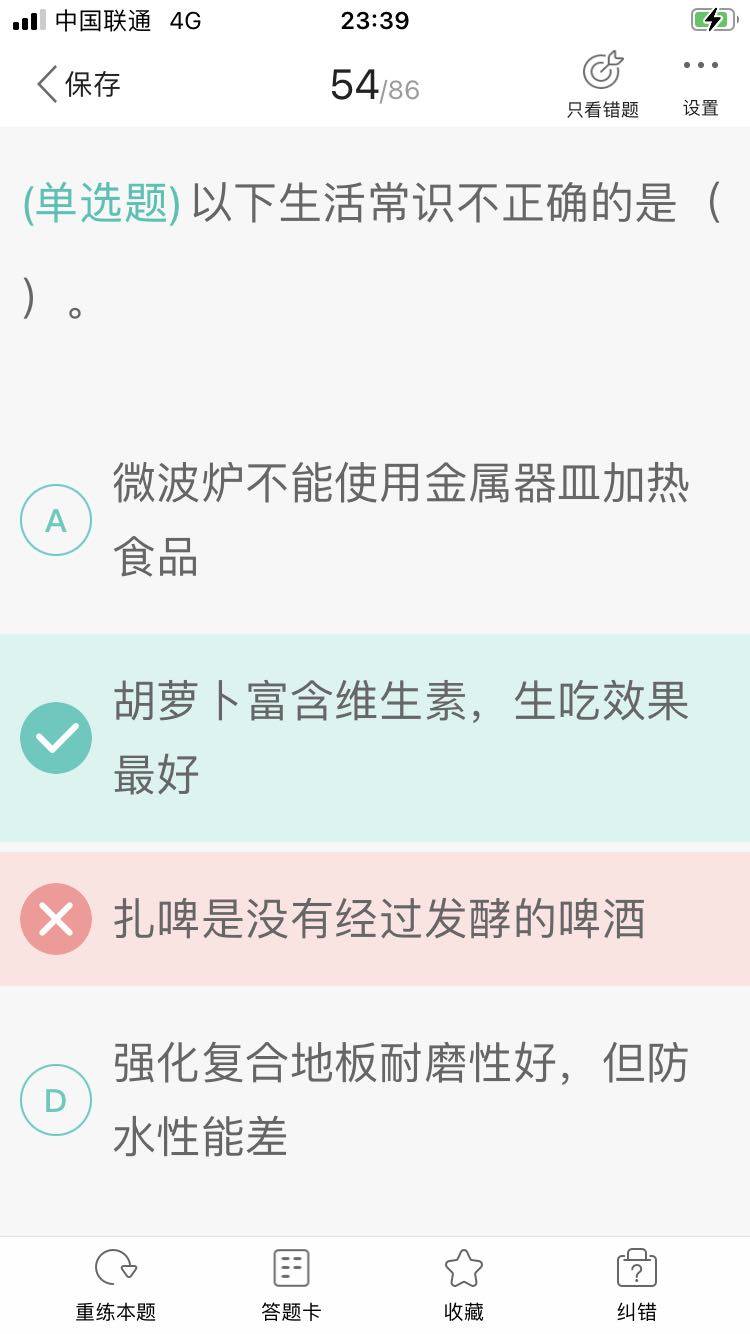Tap the 保存 back button
Image resolution: width=750 pixels, height=1334 pixels.
(x=78, y=84)
